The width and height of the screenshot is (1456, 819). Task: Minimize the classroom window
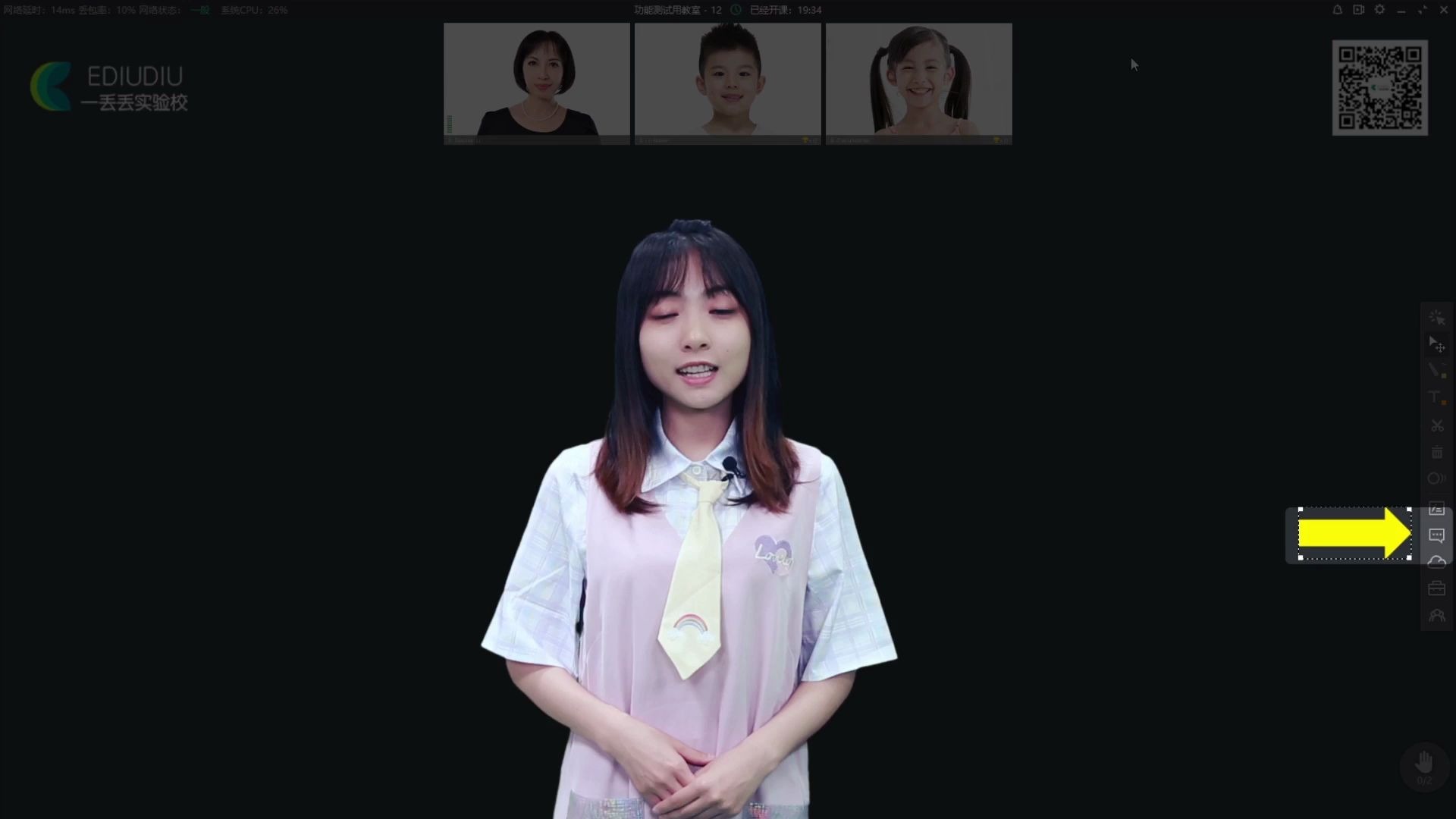click(1401, 10)
